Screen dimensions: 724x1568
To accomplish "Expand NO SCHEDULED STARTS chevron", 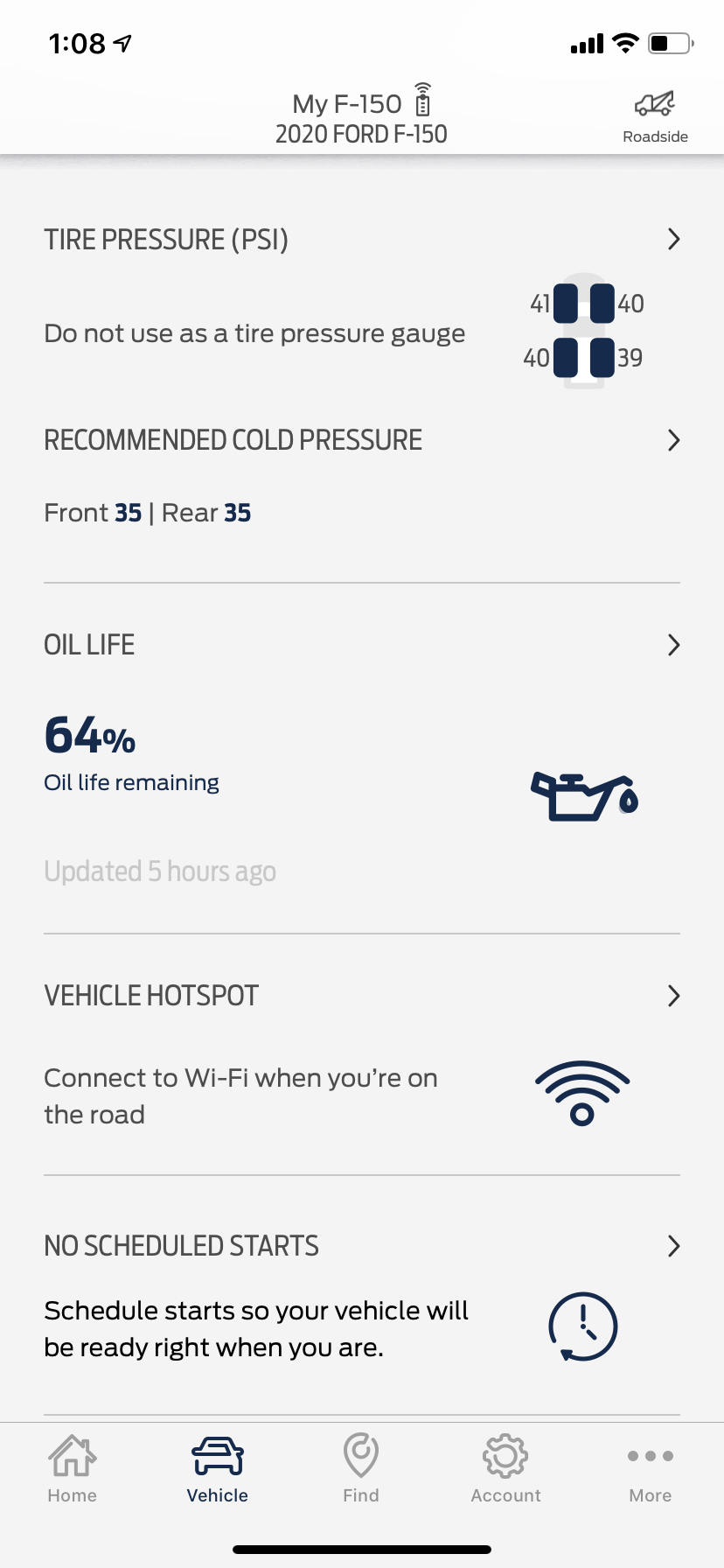I will tap(673, 1246).
